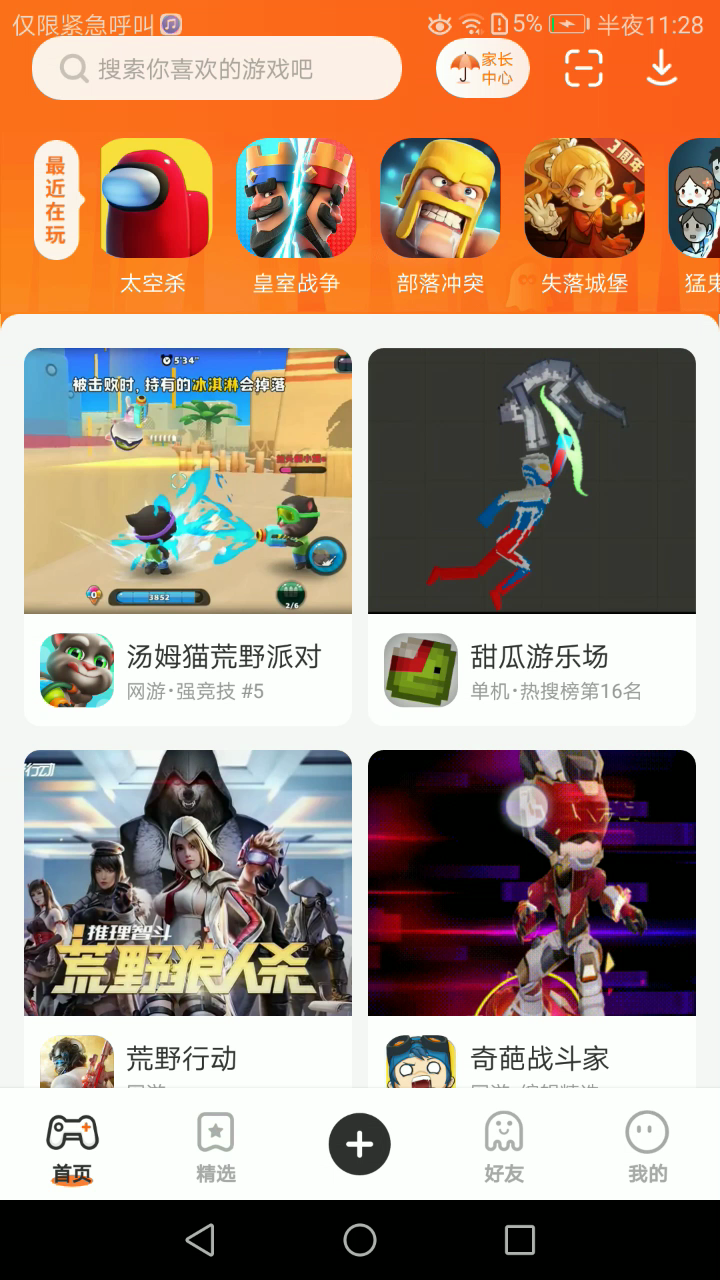Open the 甜瓜游乐场 game card
Viewport: 720px width, 1280px height.
coord(532,536)
